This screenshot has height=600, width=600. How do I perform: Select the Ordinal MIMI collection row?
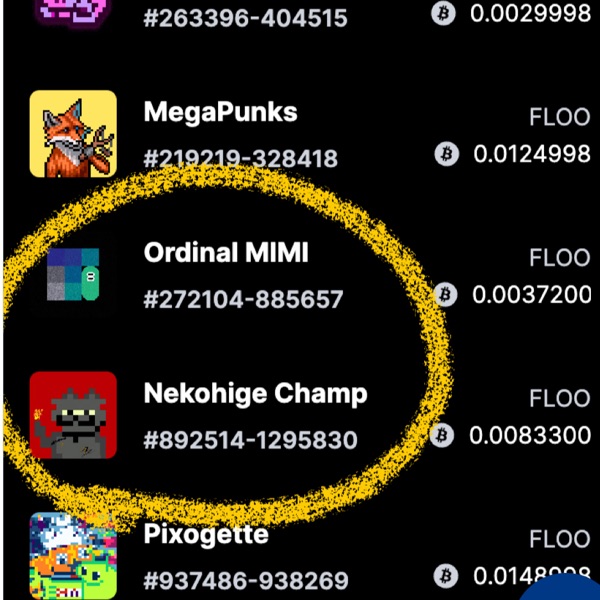click(226, 253)
